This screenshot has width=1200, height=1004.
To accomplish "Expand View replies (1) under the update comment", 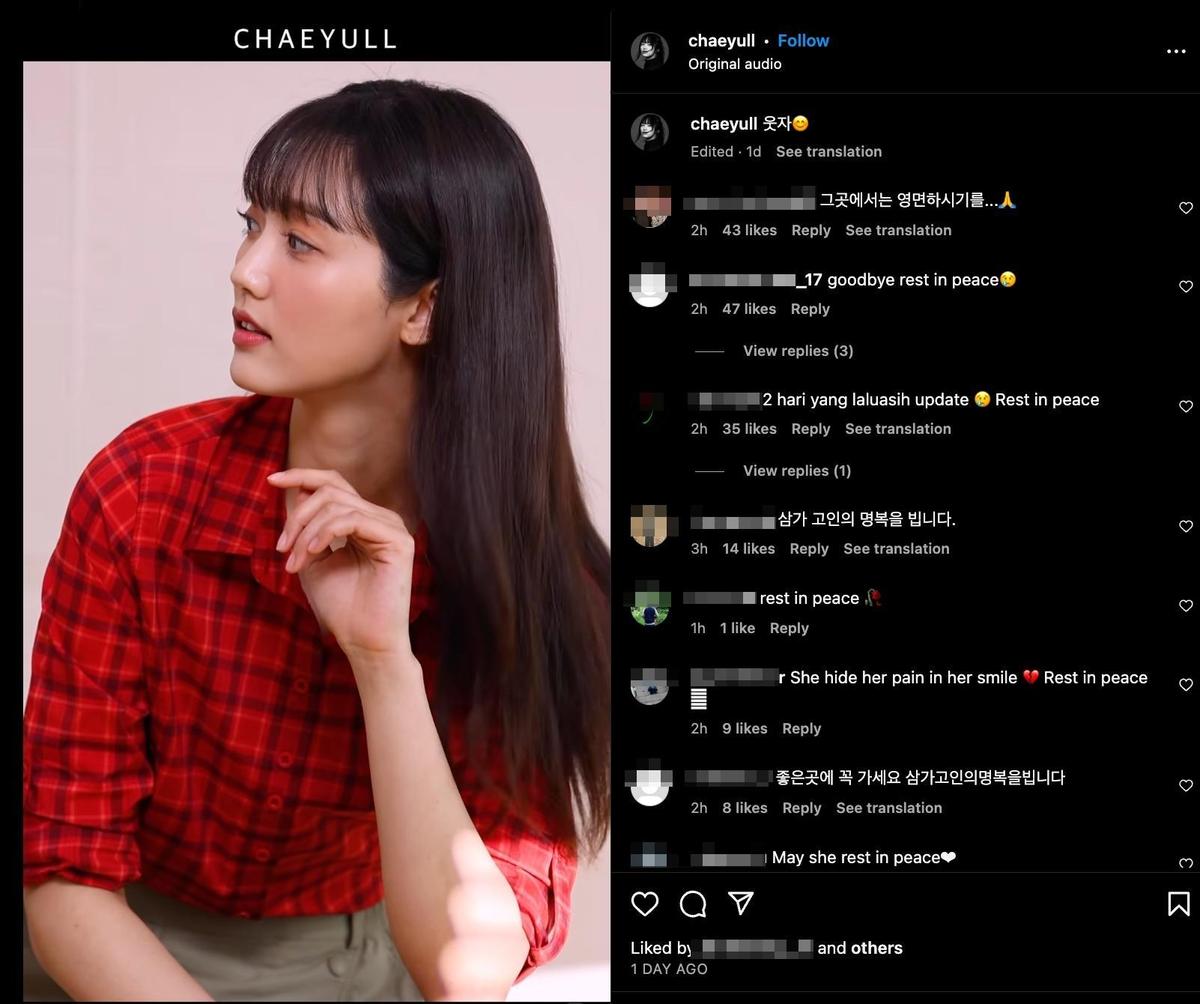I will tap(796, 471).
